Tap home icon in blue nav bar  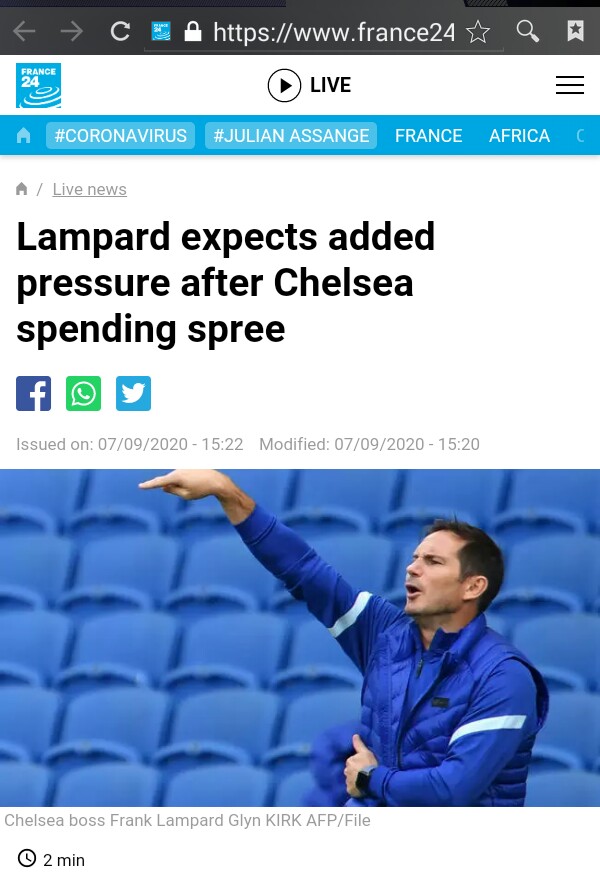[24, 135]
